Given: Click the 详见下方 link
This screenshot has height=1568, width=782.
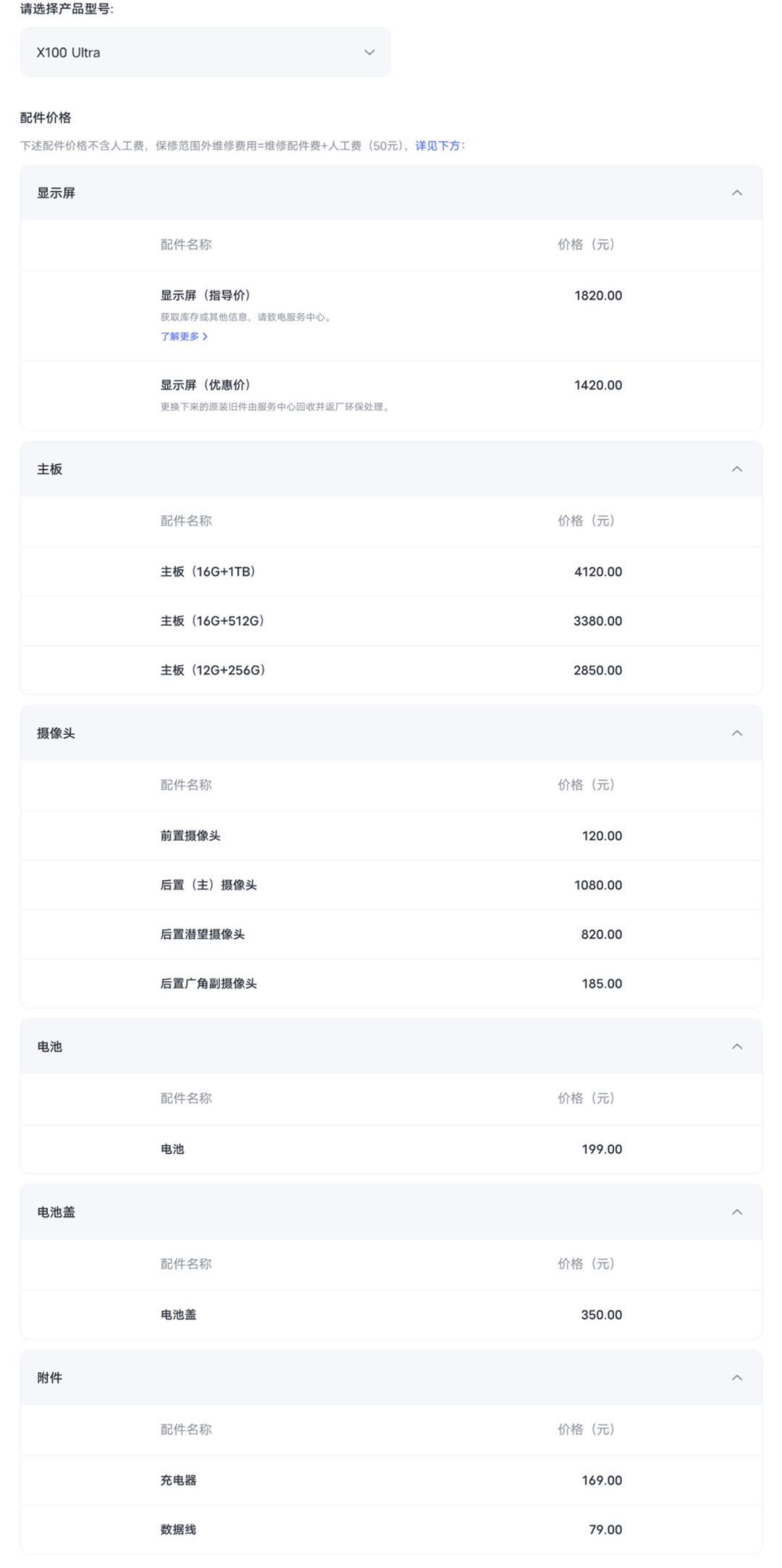Looking at the screenshot, I should (x=438, y=145).
